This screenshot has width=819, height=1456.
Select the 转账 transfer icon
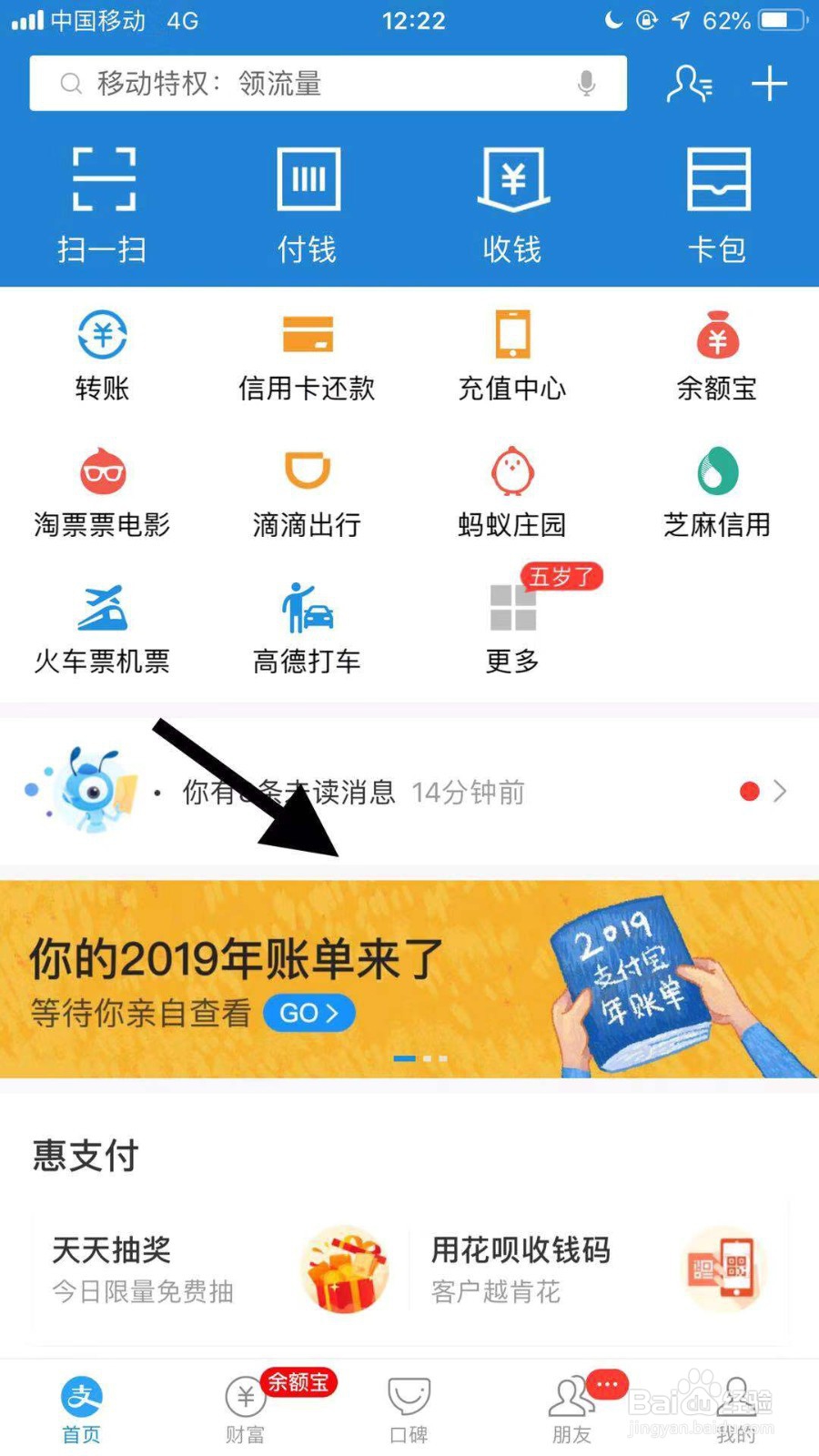pyautogui.click(x=101, y=355)
